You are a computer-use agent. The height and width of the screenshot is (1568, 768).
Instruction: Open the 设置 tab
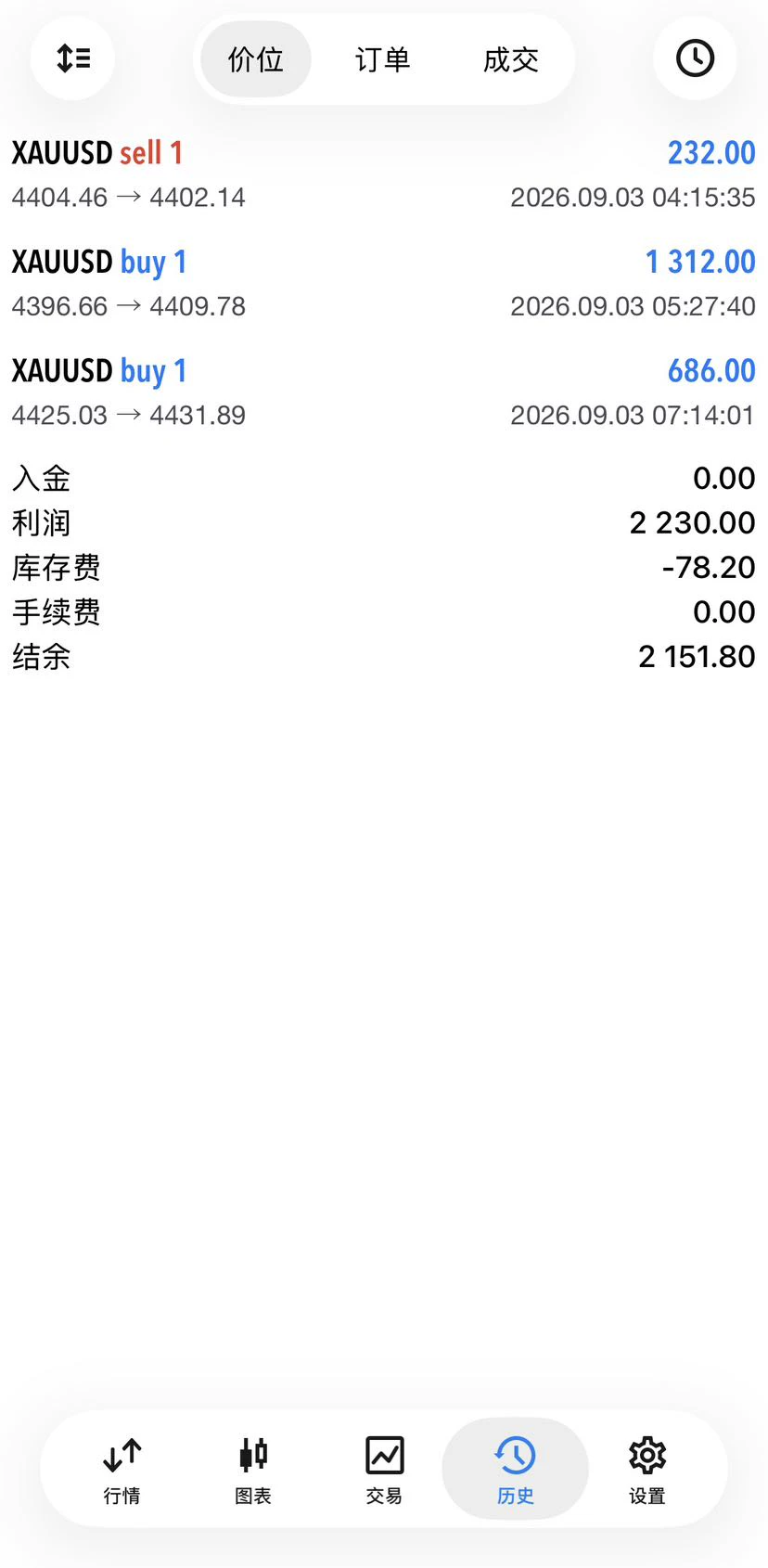(x=647, y=1471)
